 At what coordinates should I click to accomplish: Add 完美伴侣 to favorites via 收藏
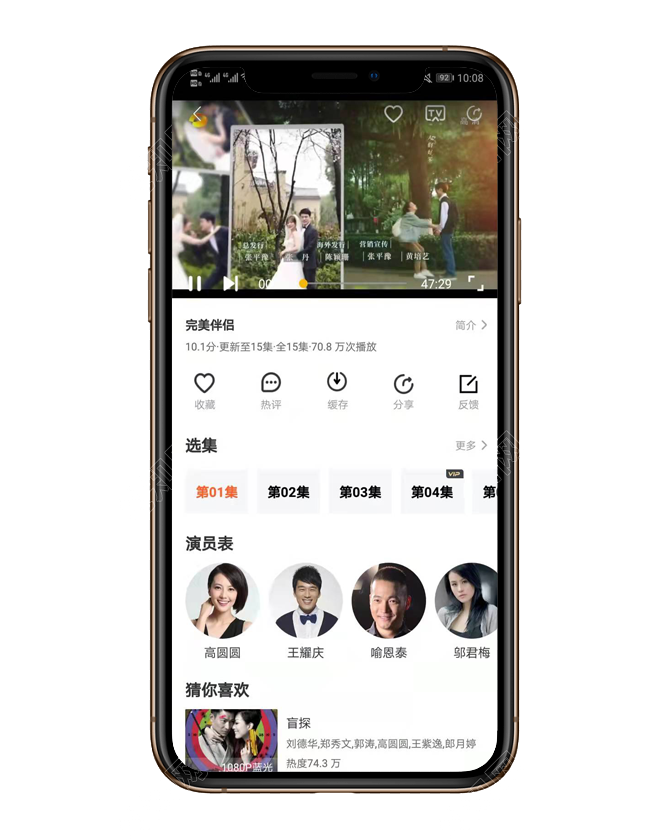tap(204, 390)
